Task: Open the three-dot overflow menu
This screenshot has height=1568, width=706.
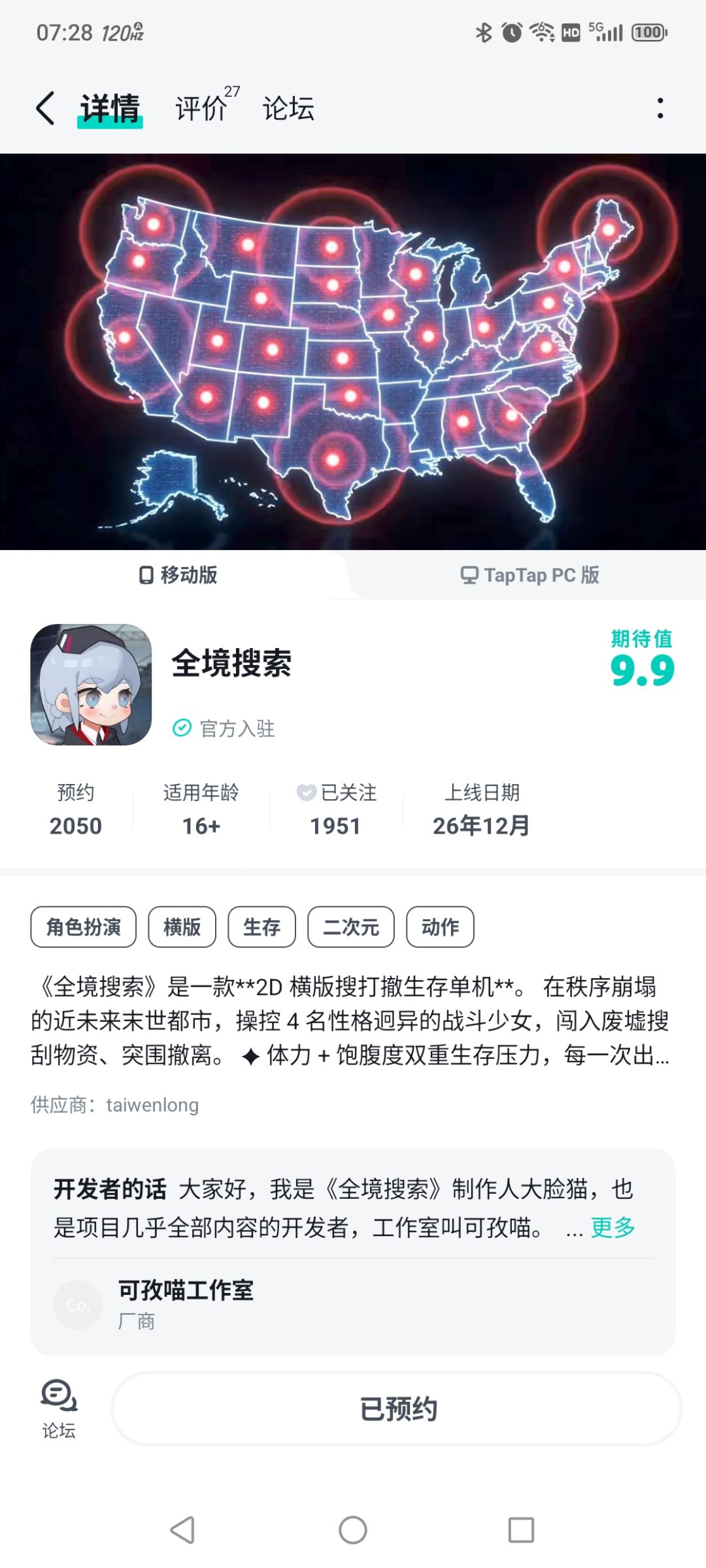Action: pos(660,108)
